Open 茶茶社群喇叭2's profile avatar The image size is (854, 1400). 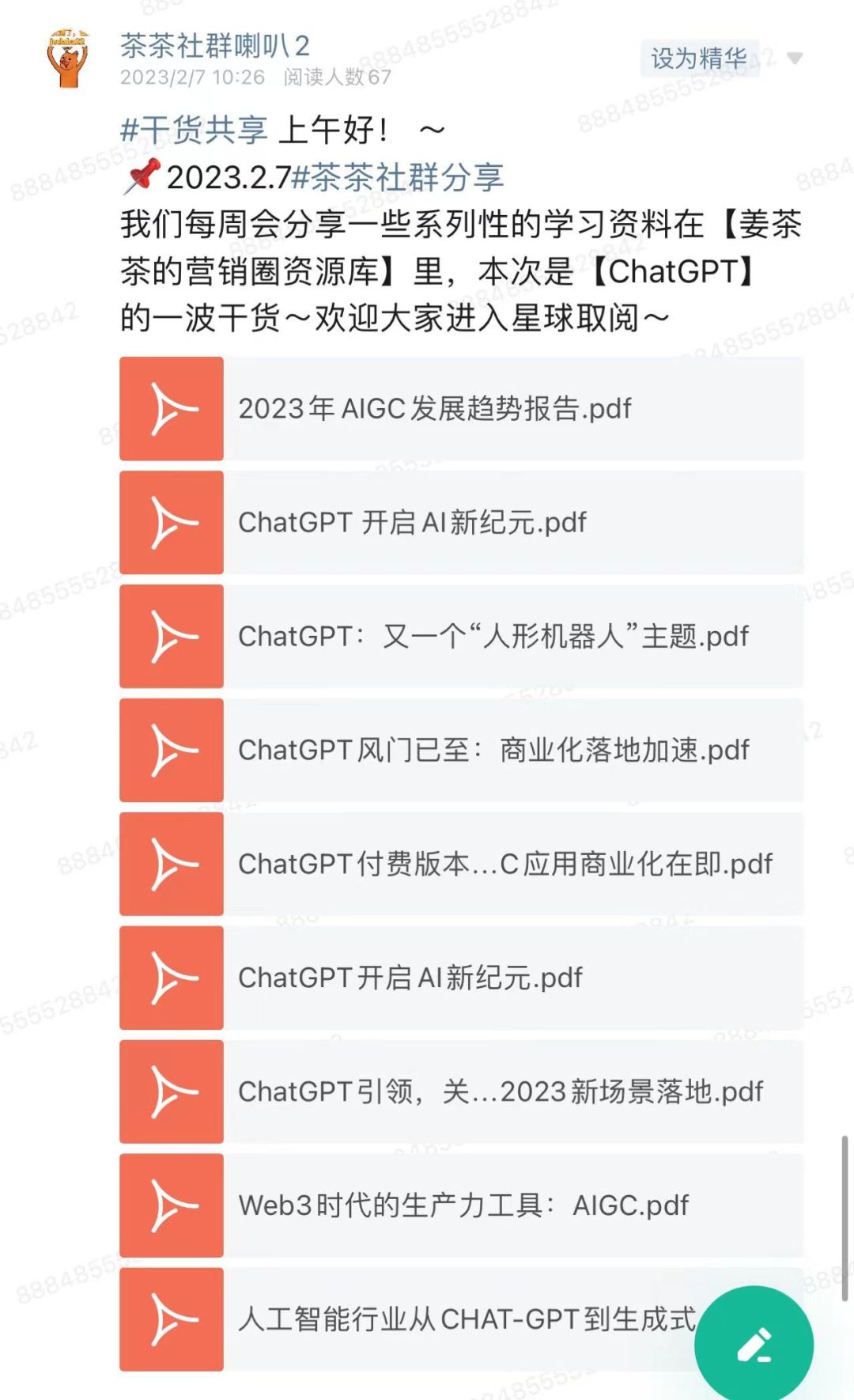[x=68, y=59]
